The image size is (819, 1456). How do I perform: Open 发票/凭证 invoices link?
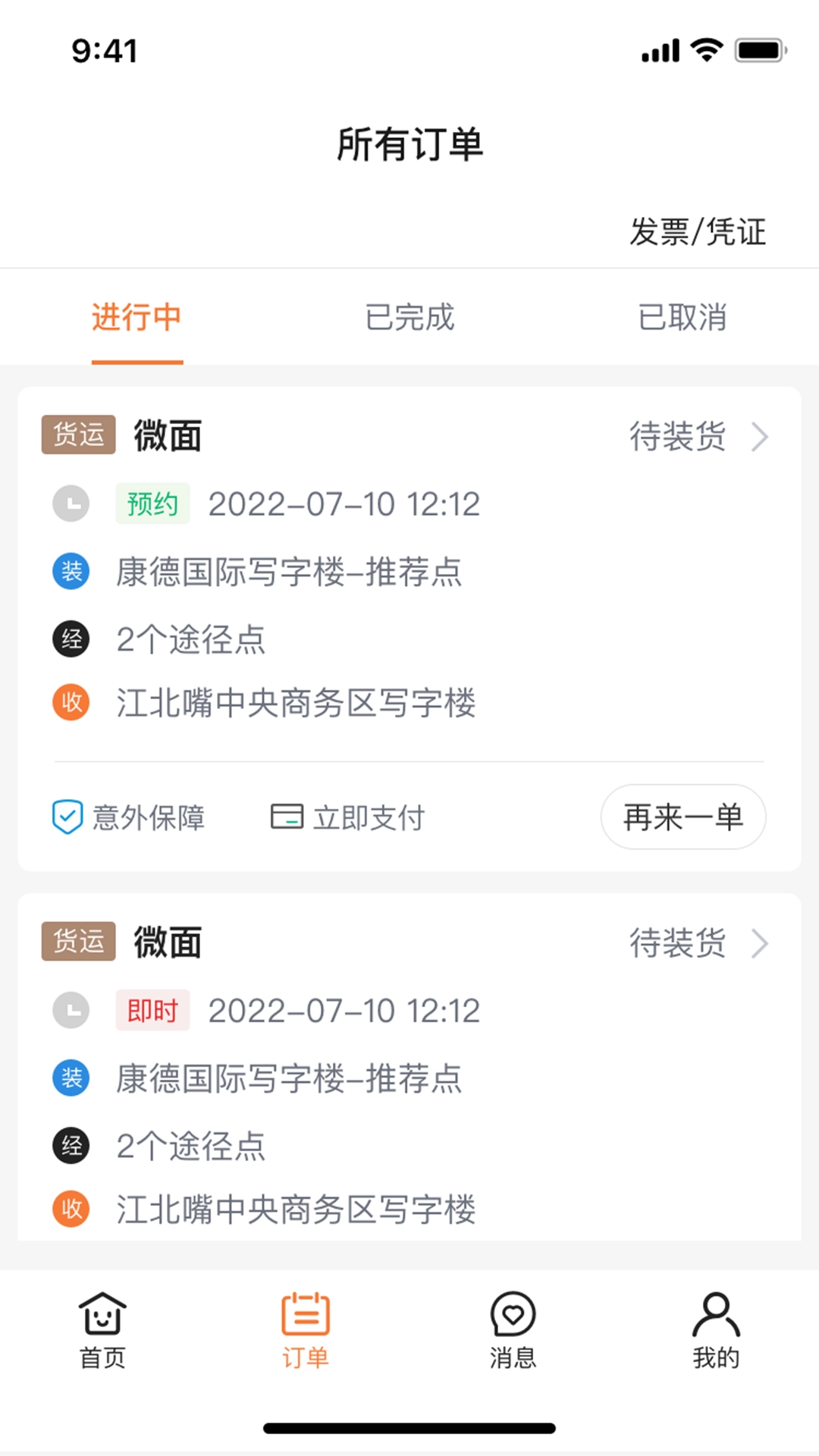(x=698, y=233)
